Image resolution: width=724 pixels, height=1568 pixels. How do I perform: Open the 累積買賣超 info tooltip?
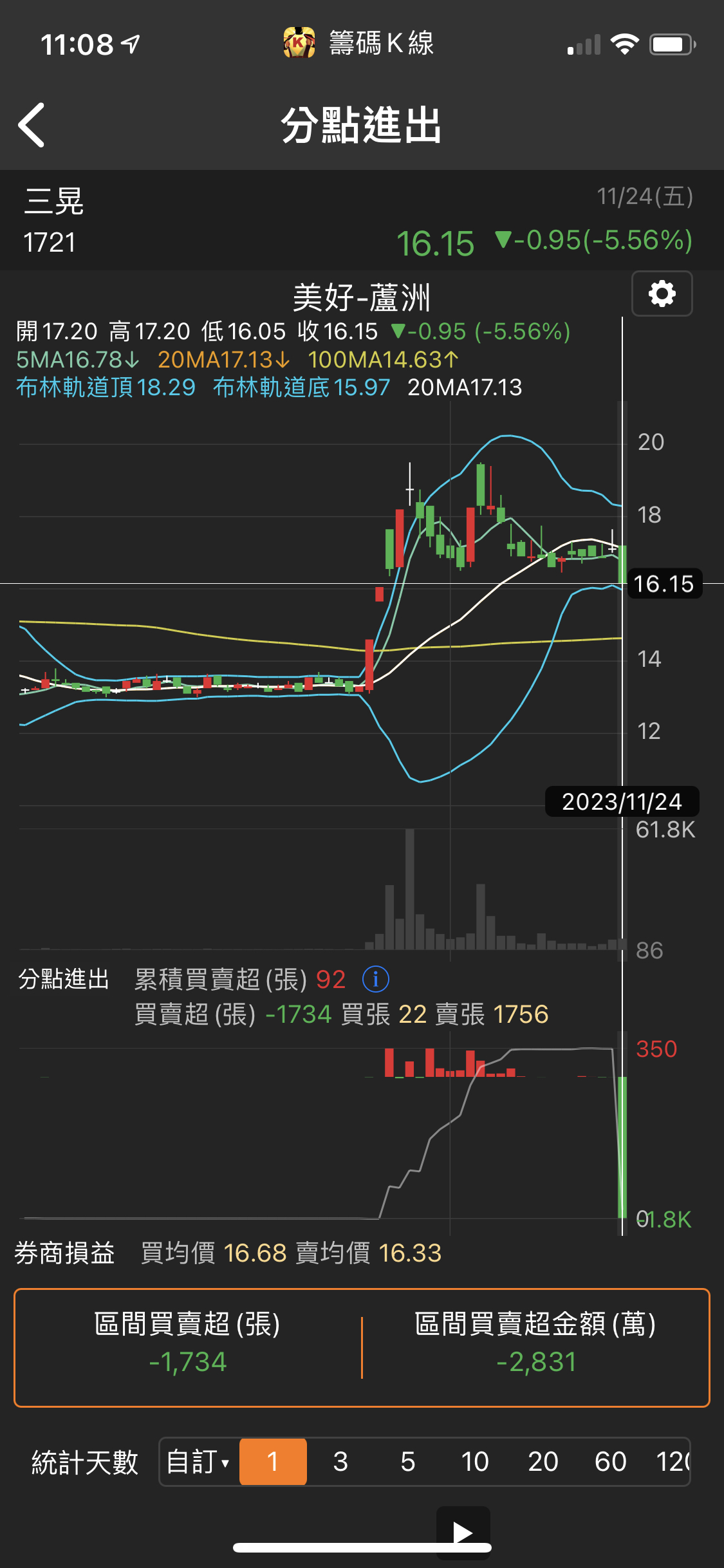(376, 980)
